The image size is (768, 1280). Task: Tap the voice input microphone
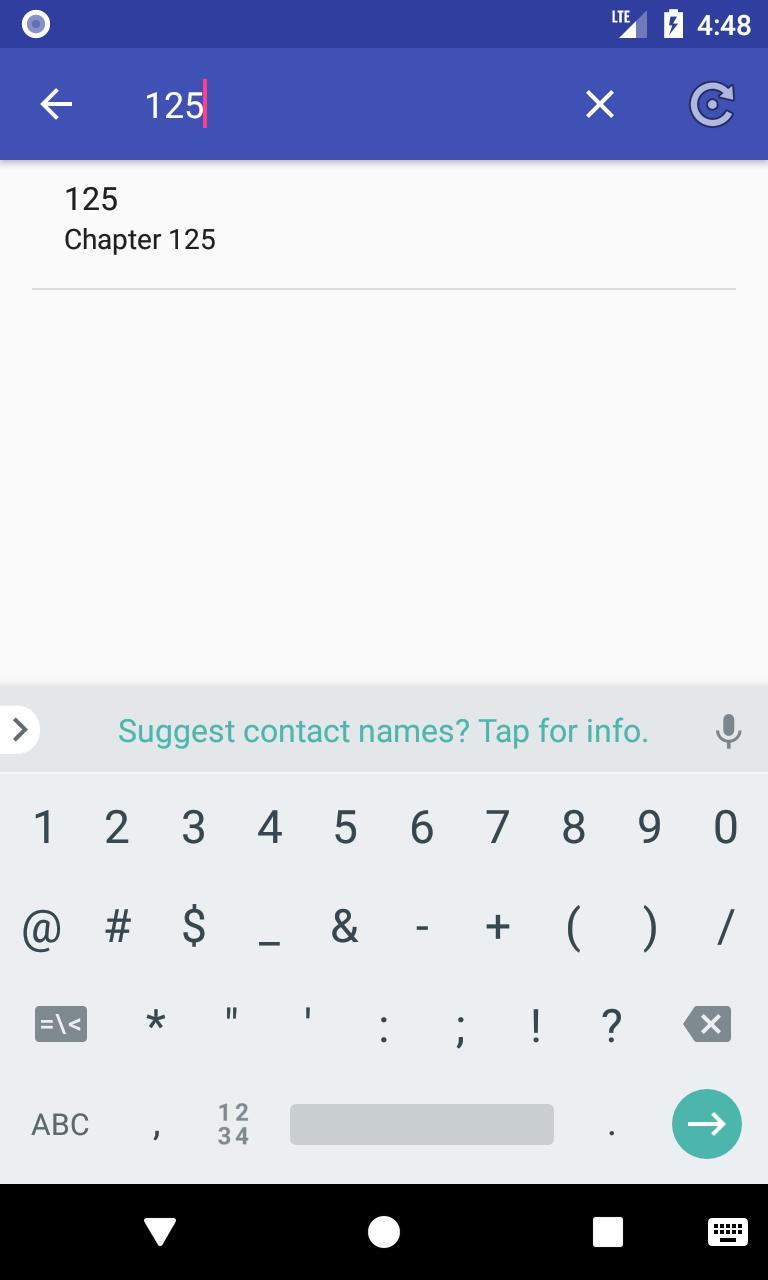pyautogui.click(x=729, y=731)
